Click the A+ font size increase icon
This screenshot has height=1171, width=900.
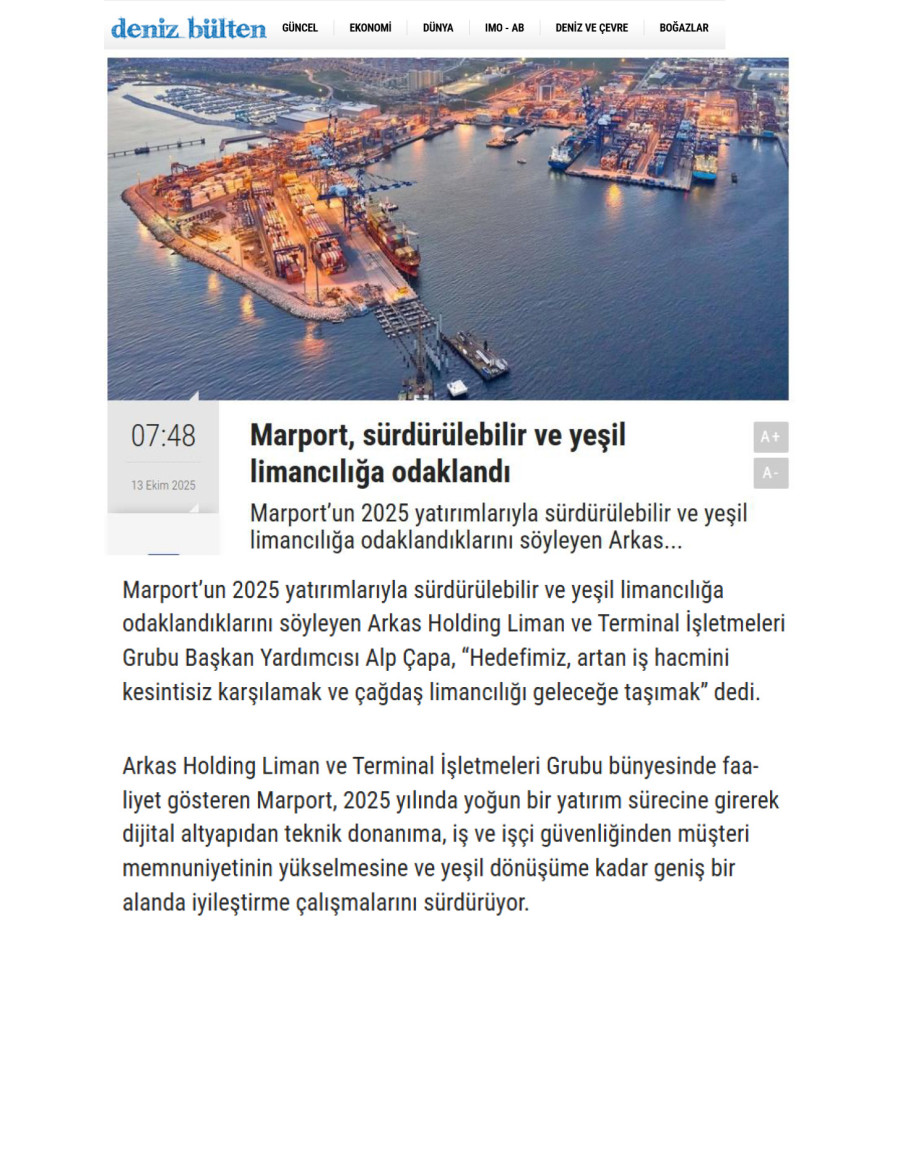(x=770, y=436)
